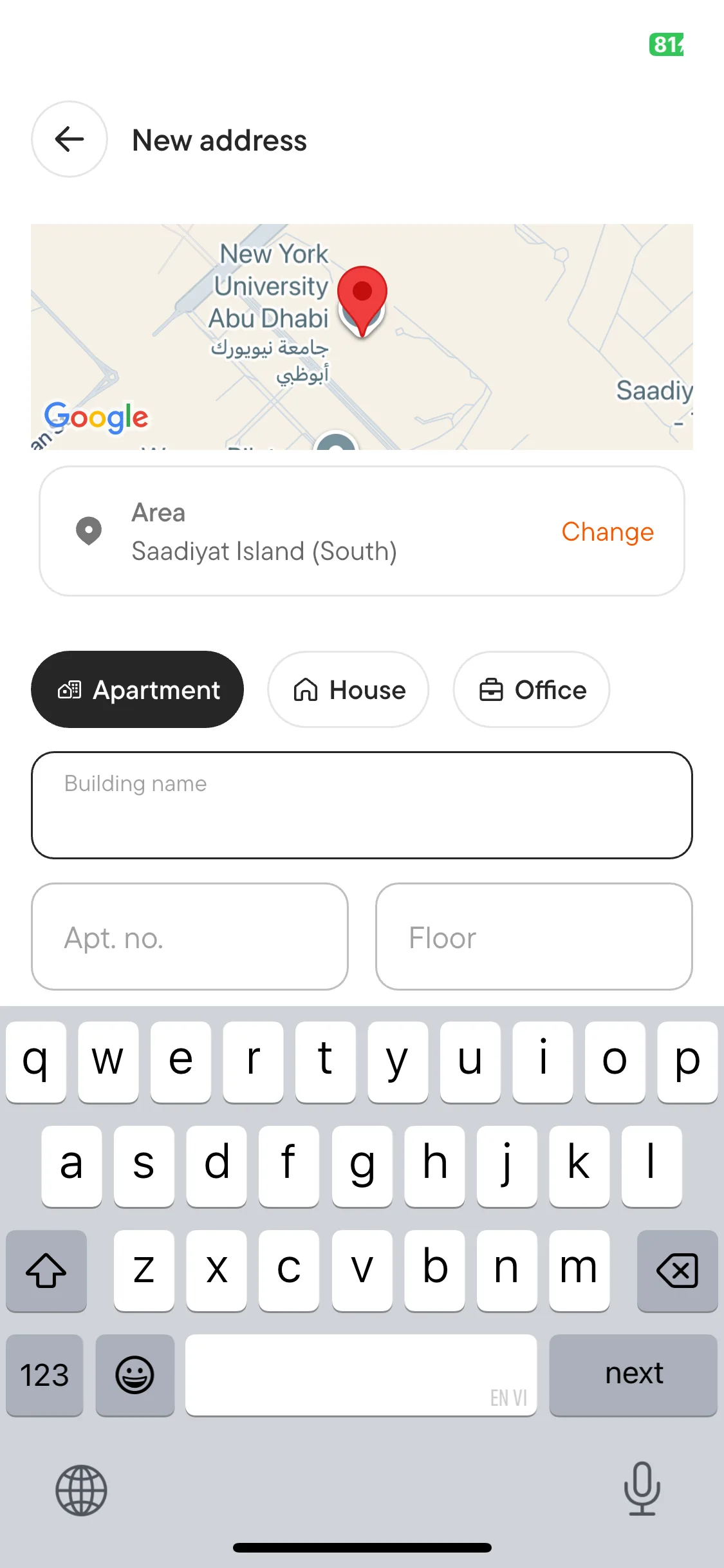This screenshot has width=724, height=1568.
Task: Change keyboard language with the globe icon
Action: pos(81,1490)
